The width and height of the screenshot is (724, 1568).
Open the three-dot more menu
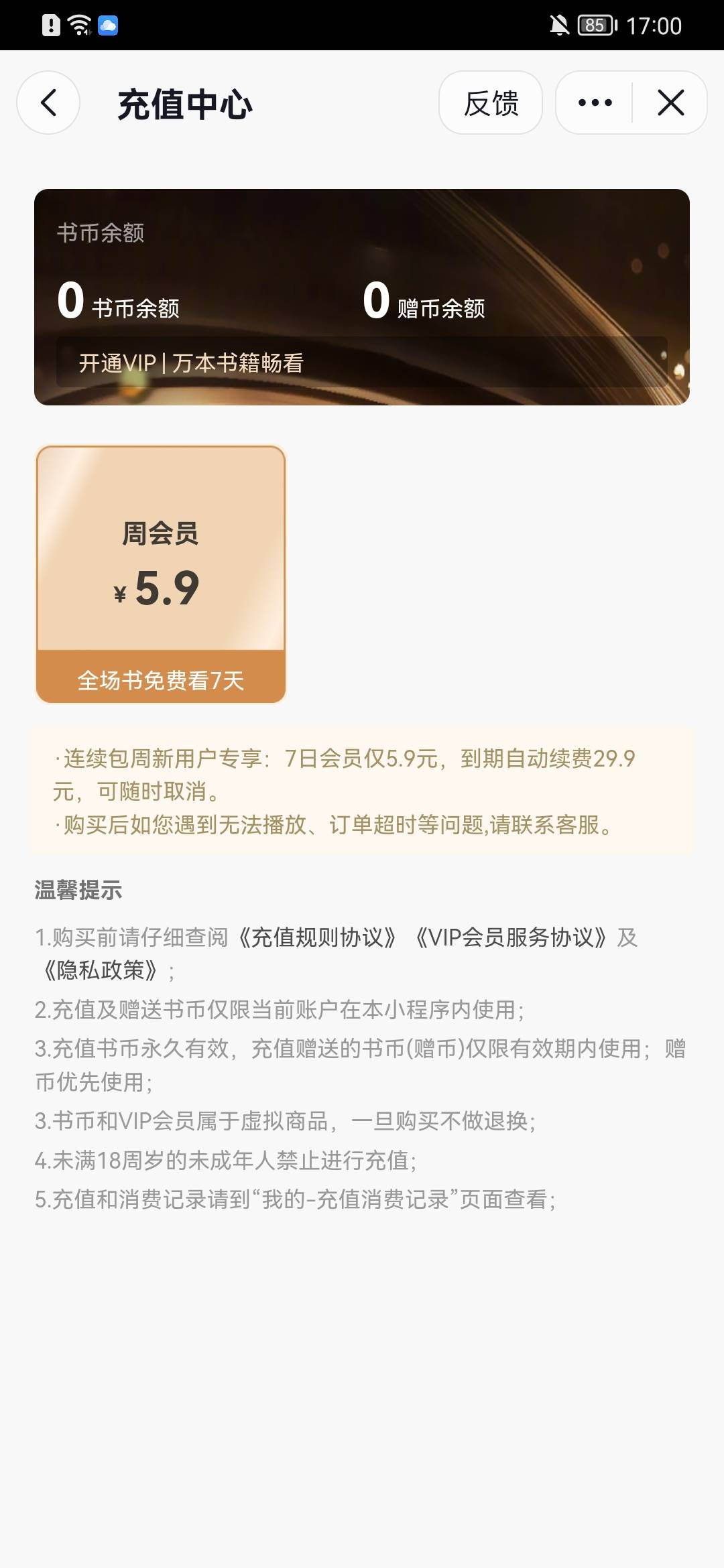[x=595, y=103]
